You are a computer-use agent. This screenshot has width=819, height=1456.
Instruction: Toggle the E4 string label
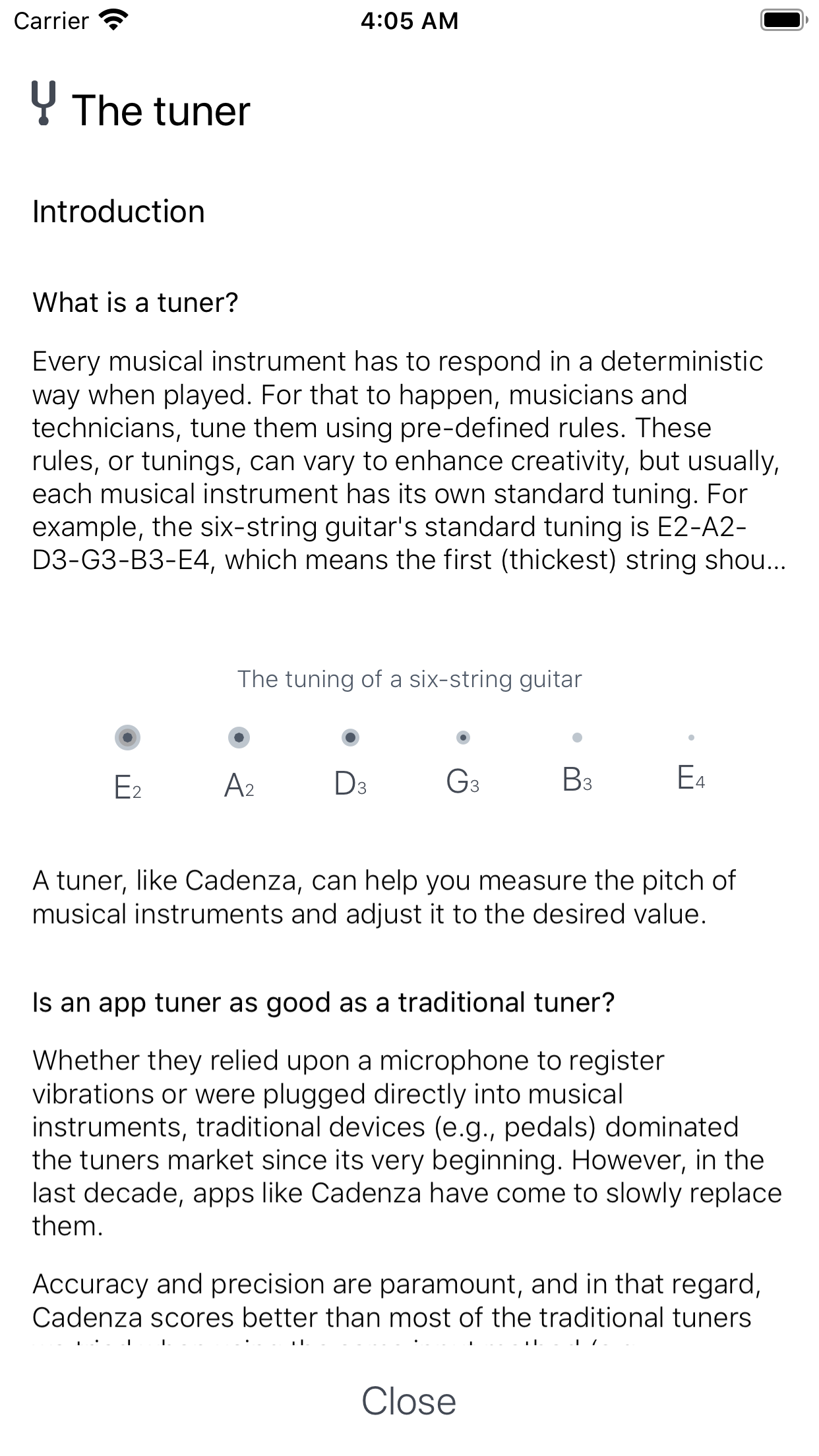click(690, 782)
